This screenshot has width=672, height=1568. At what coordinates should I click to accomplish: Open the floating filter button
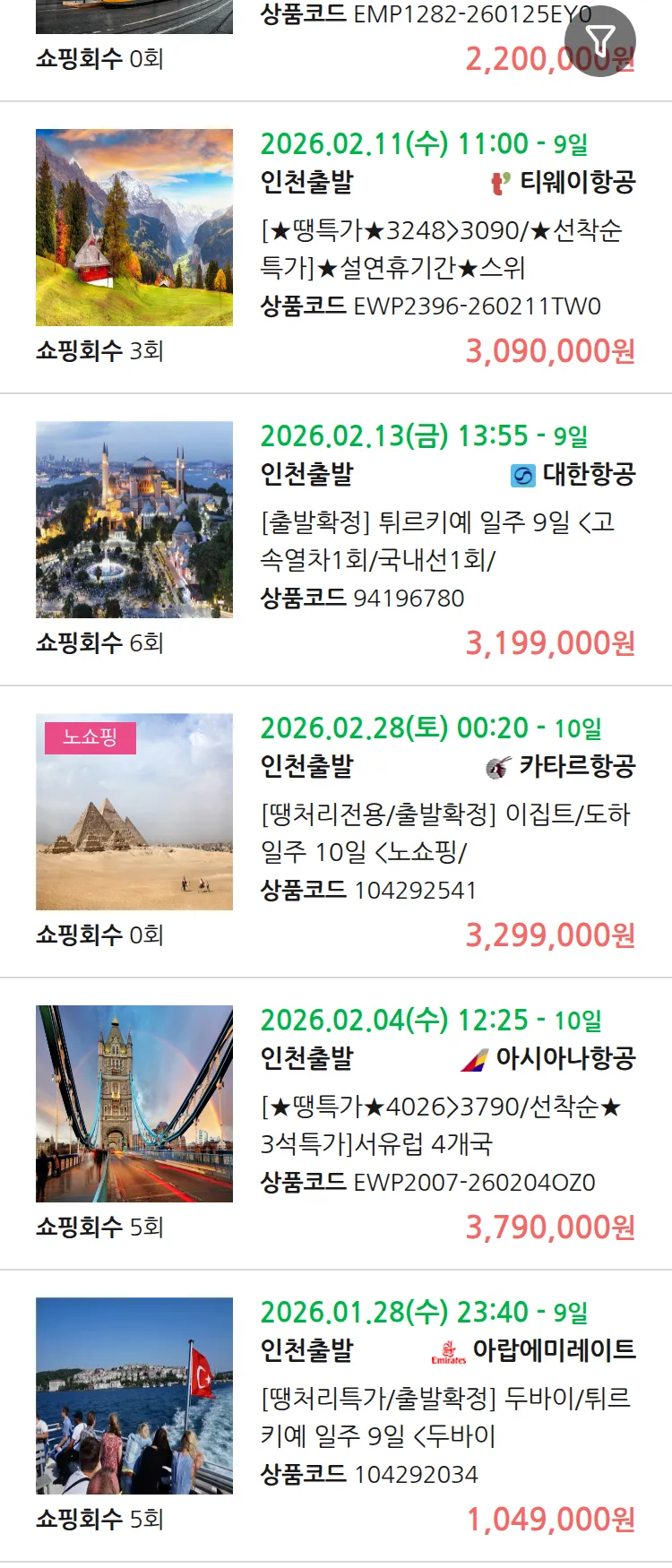point(599,41)
